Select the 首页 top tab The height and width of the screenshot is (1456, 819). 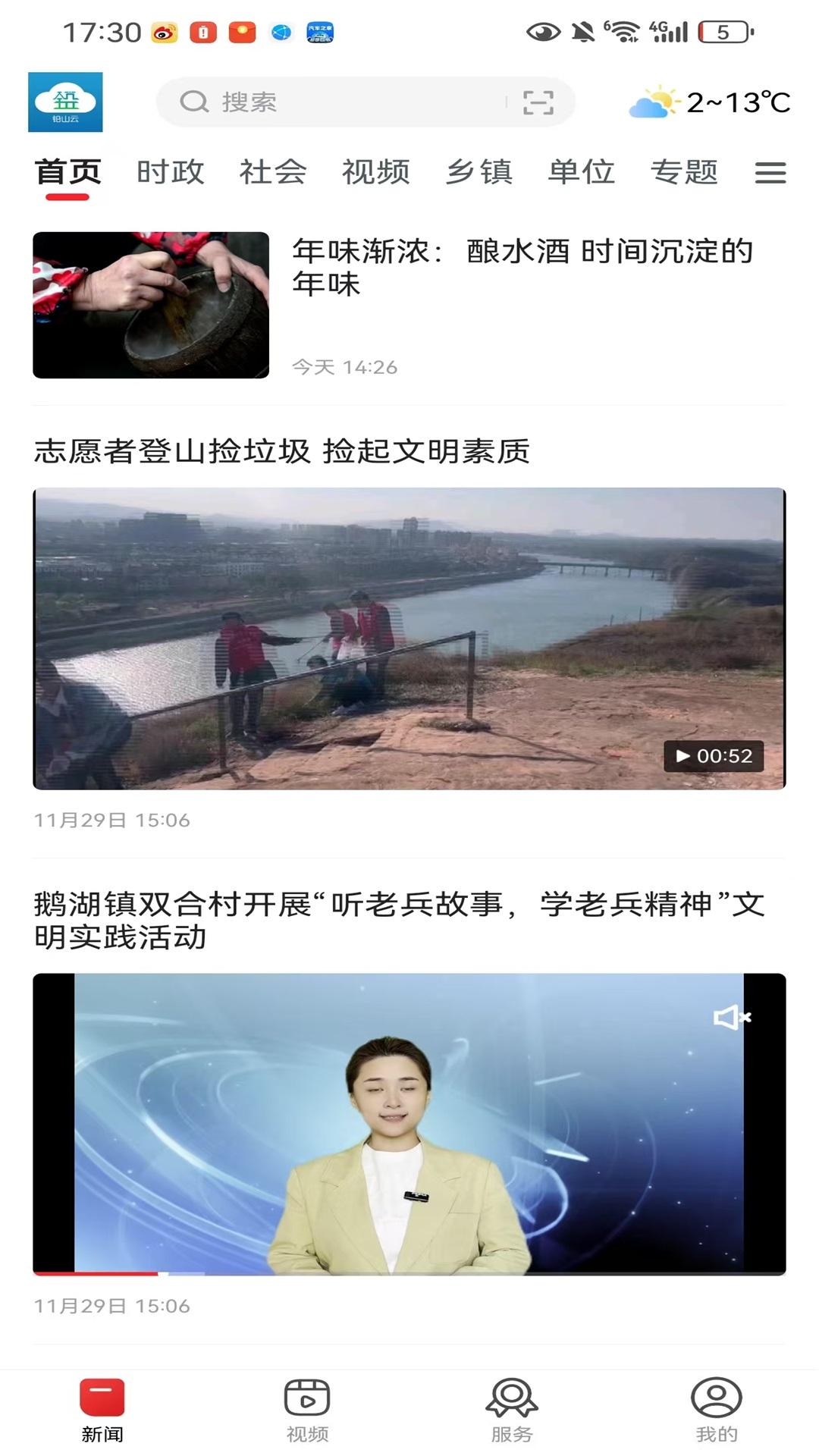68,172
